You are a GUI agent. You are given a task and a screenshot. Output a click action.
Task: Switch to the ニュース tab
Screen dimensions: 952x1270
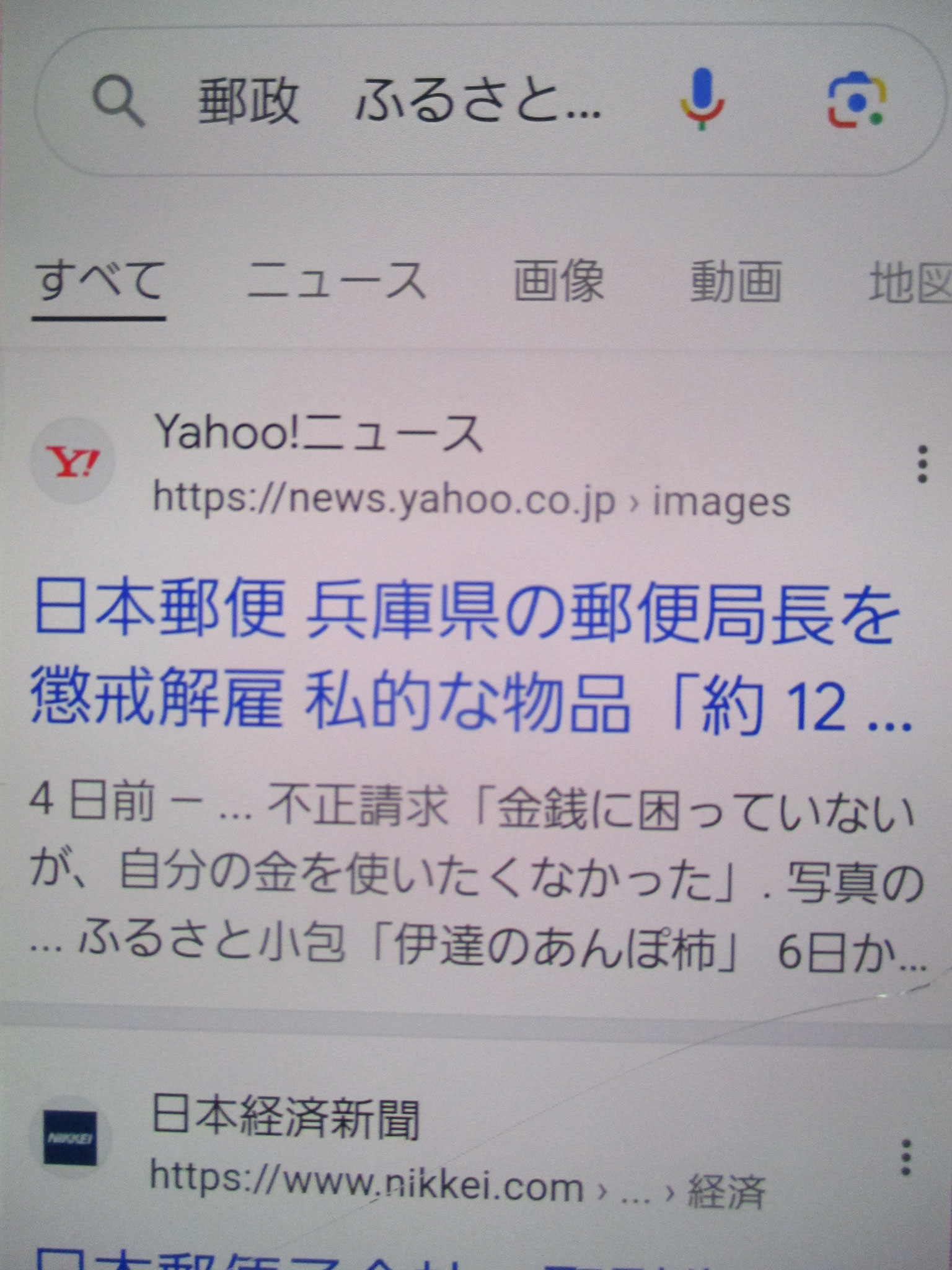[x=337, y=281]
